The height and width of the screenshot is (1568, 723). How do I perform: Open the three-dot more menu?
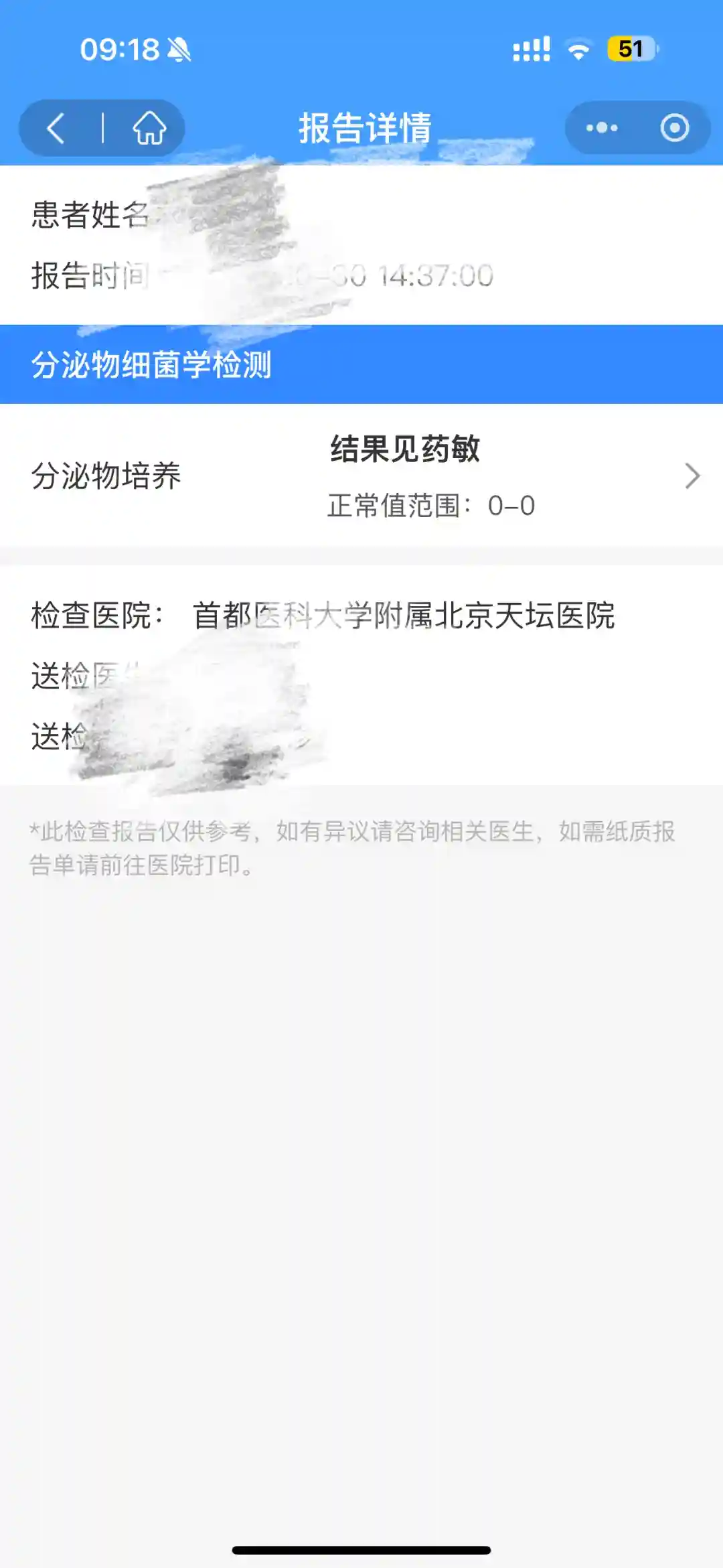click(601, 128)
